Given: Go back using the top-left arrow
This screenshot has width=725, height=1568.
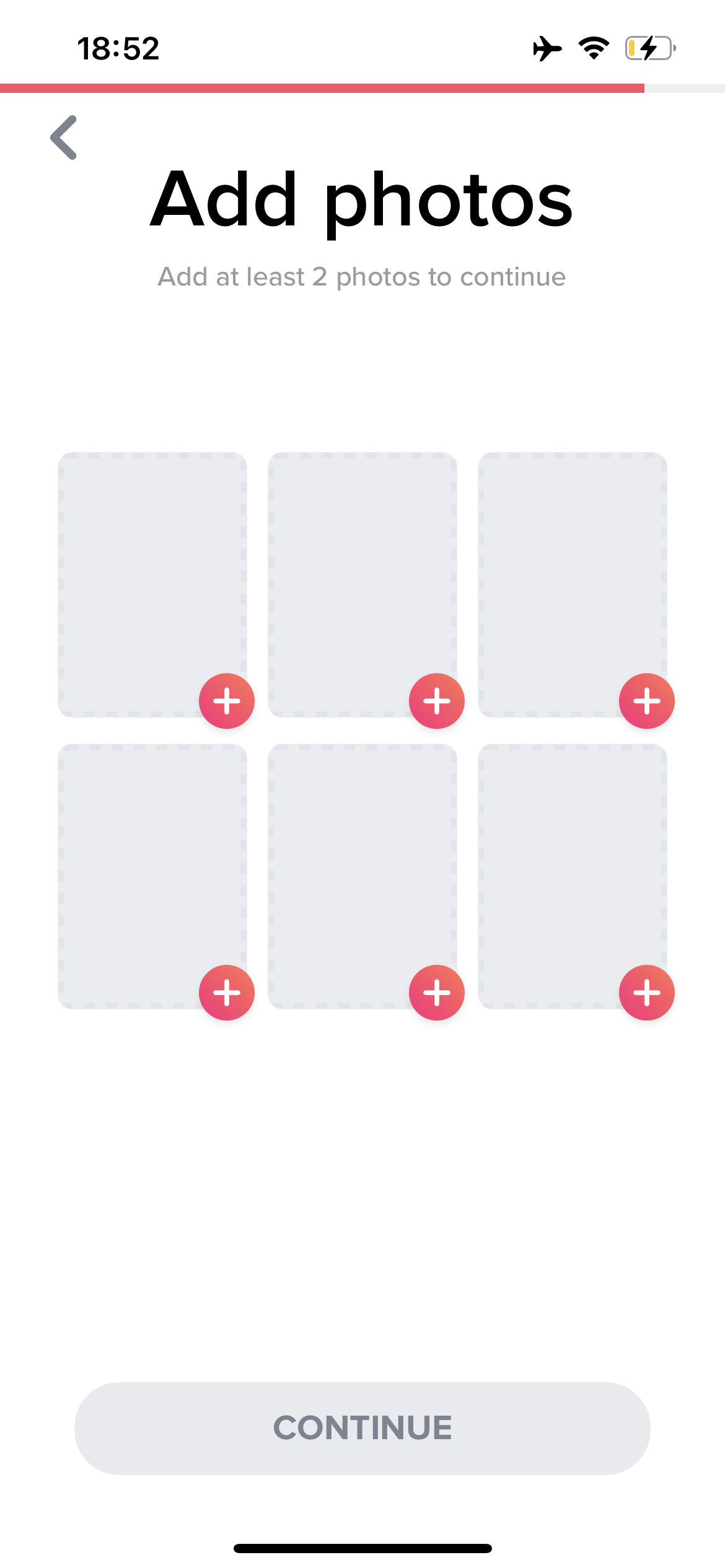Looking at the screenshot, I should point(64,137).
